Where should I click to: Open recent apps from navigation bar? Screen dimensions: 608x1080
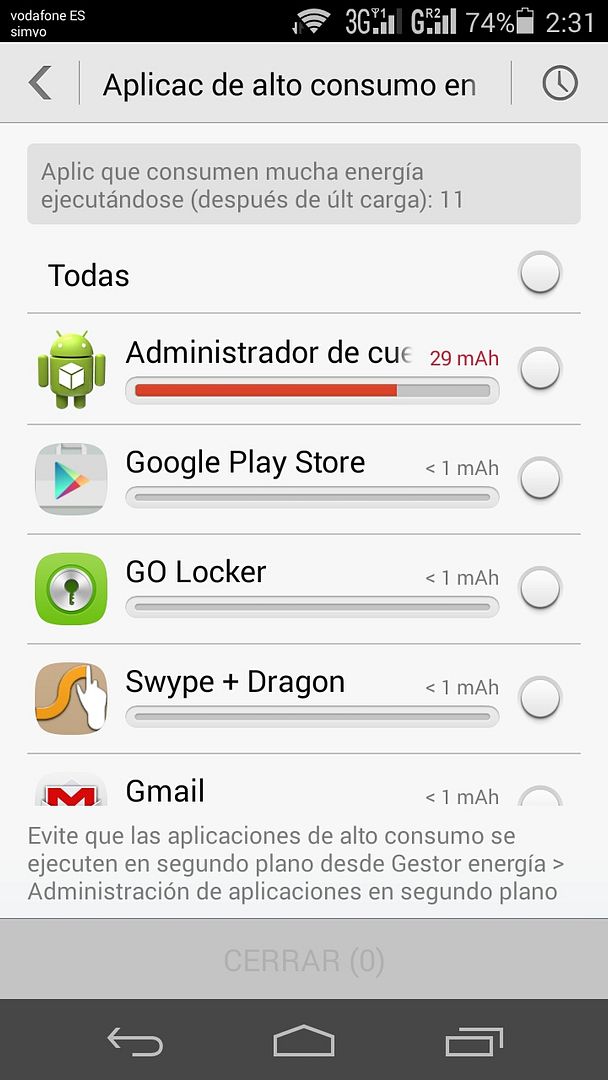(x=474, y=1041)
